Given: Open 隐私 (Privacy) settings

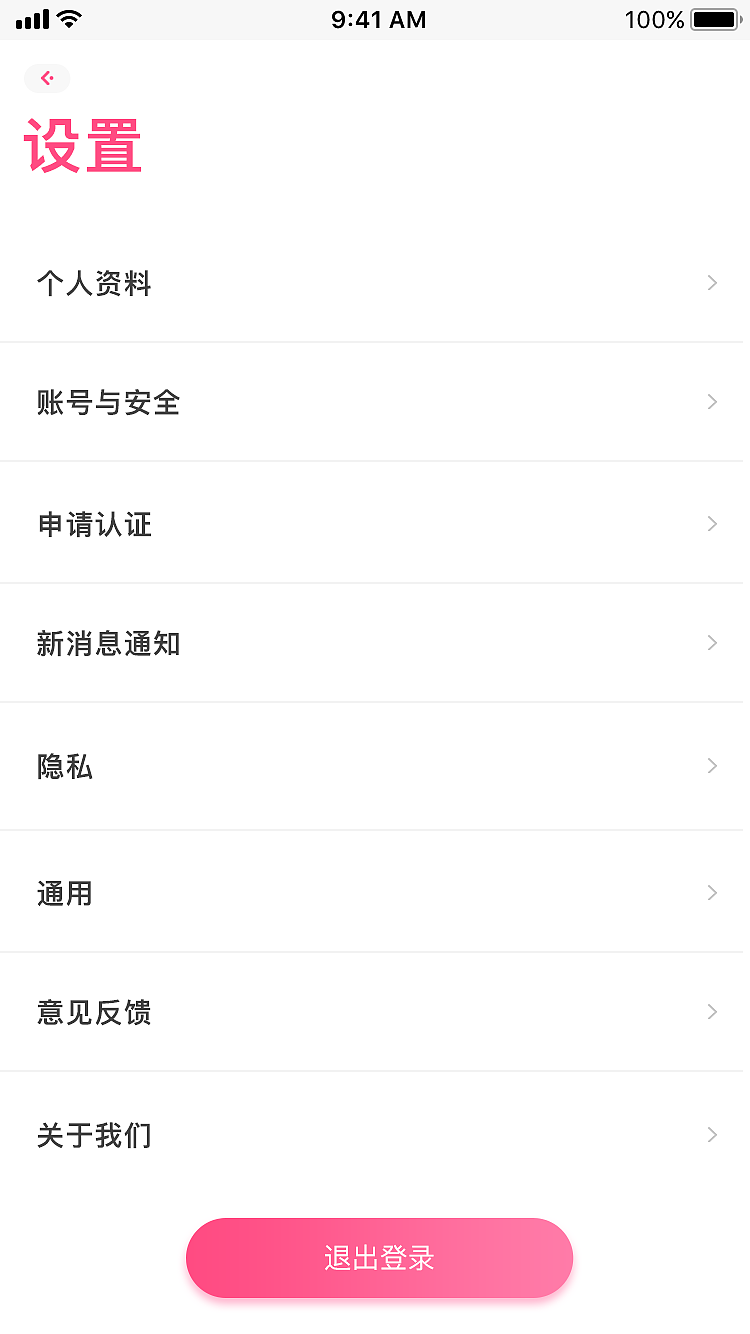Looking at the screenshot, I should click(64, 766).
